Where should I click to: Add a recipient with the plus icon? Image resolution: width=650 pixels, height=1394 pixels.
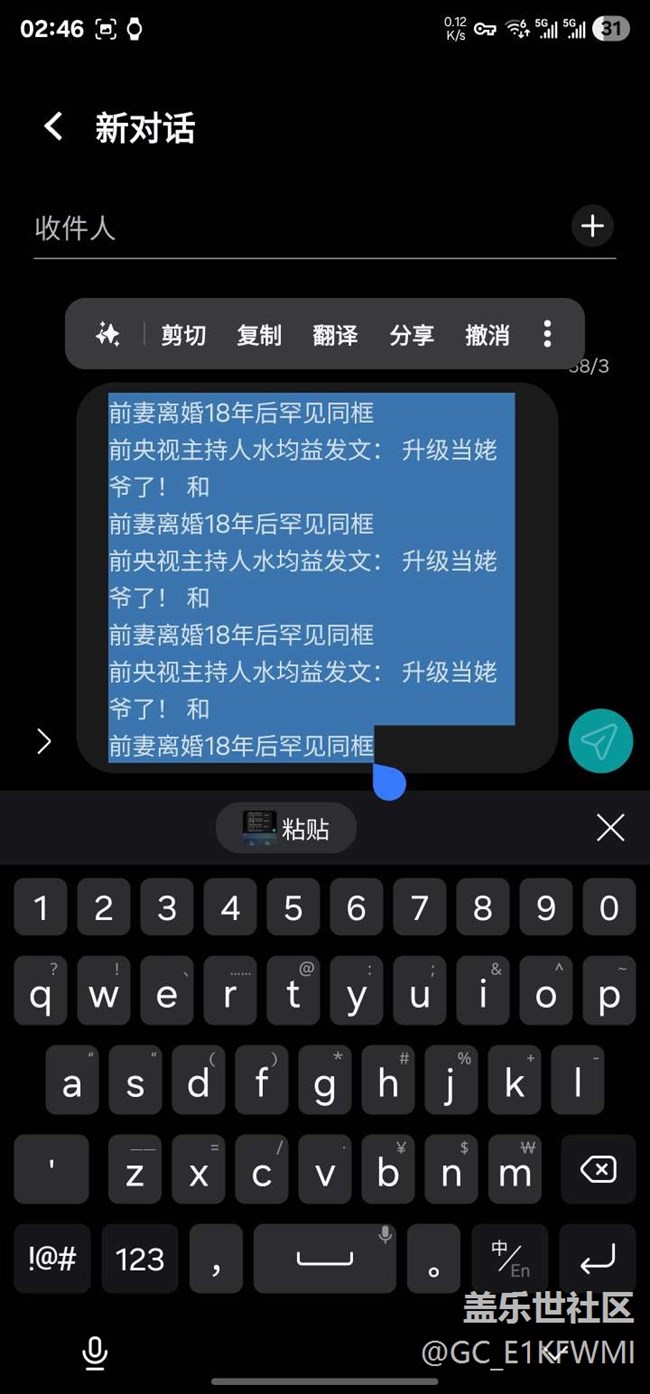(x=593, y=226)
